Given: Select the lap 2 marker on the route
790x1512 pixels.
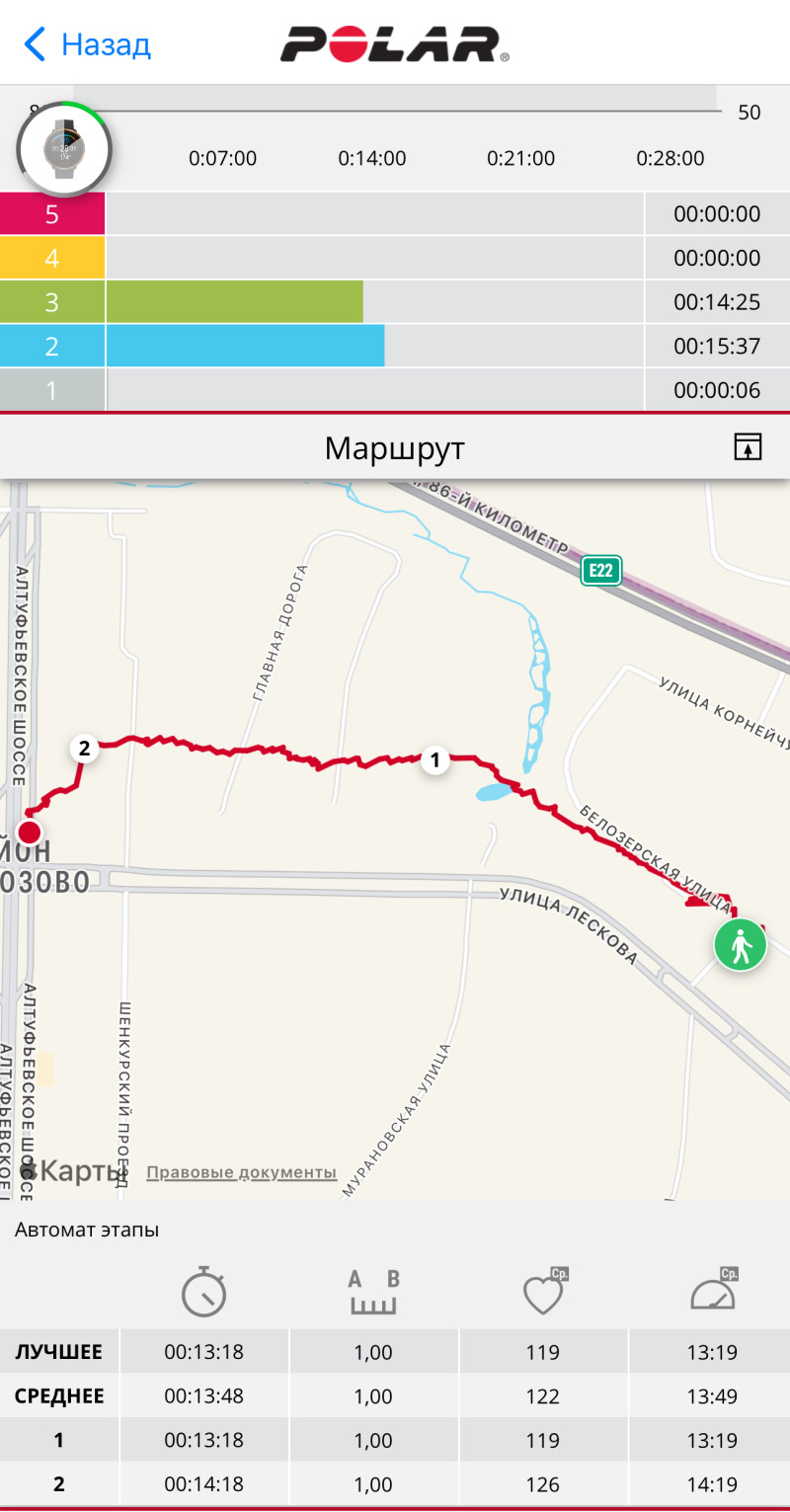Looking at the screenshot, I should click(x=84, y=749).
